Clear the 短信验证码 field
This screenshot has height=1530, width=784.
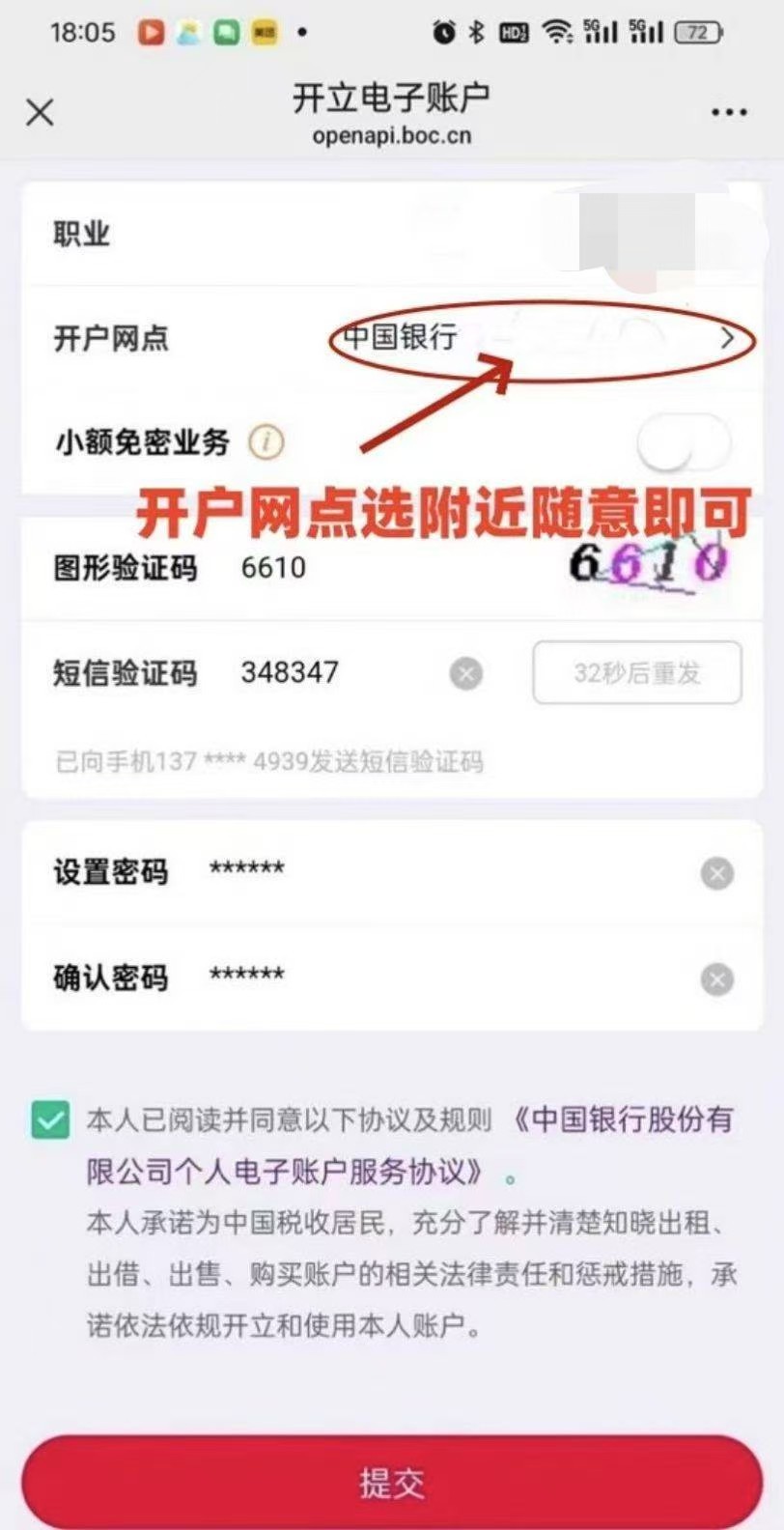(466, 673)
